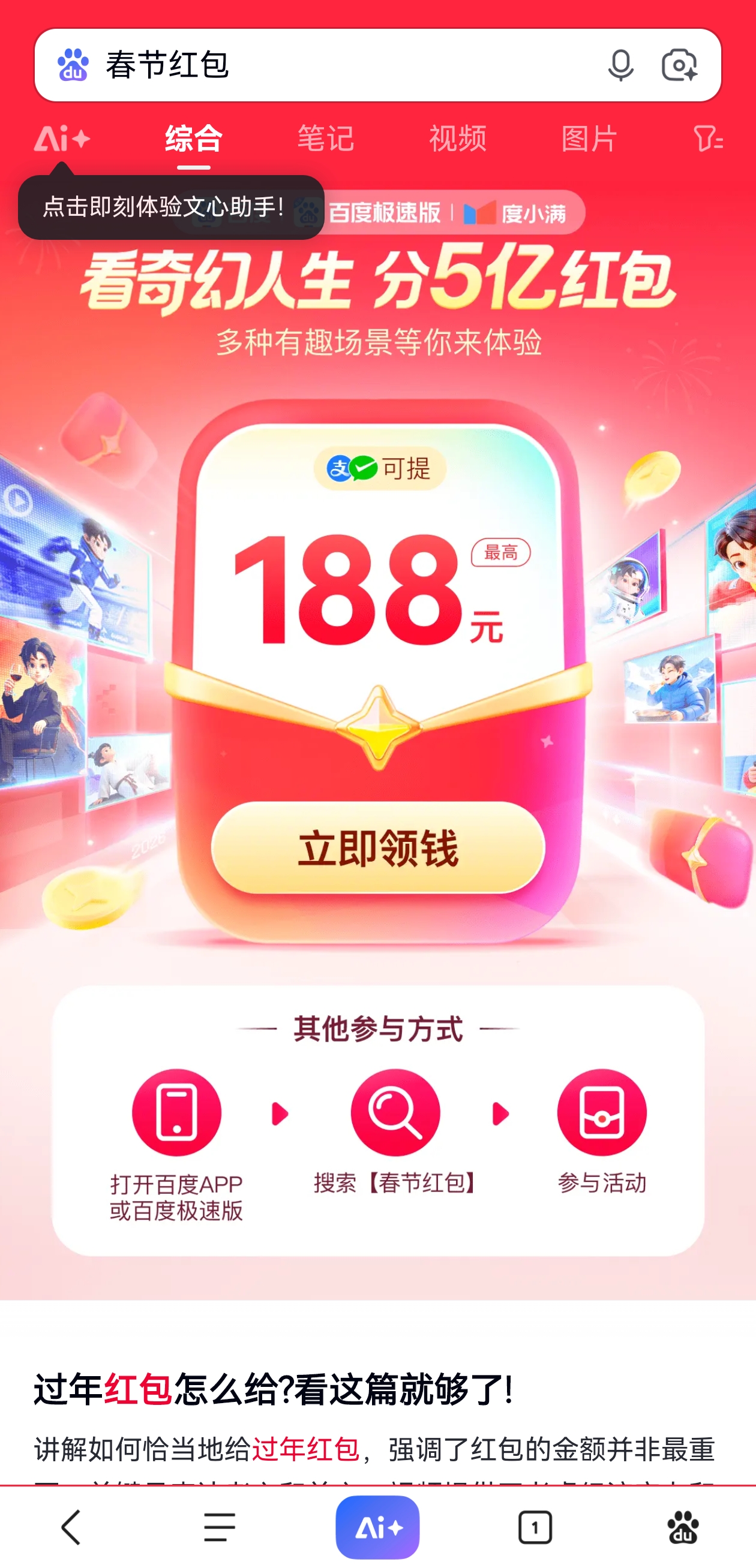Open the search filter icon

[x=707, y=139]
